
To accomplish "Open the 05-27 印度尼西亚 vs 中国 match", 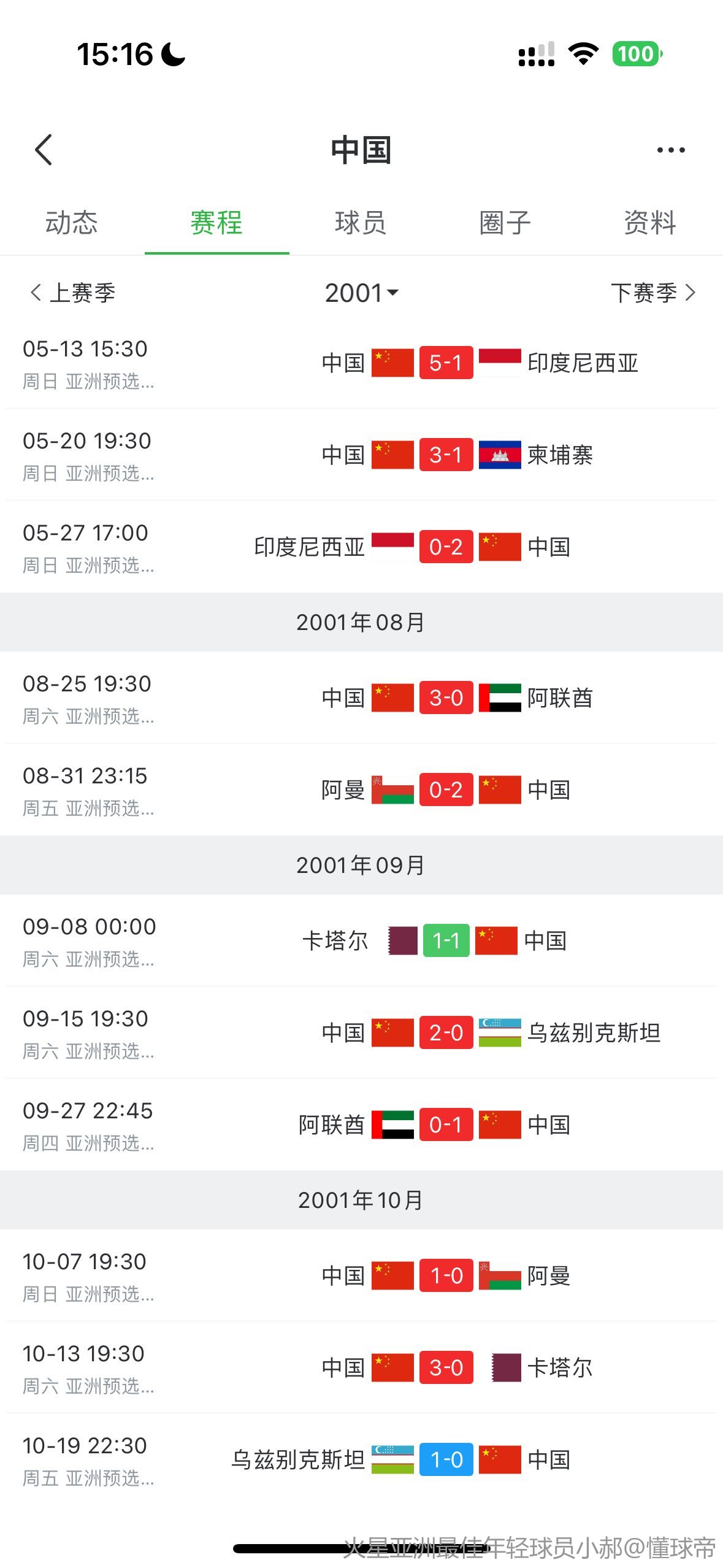I will pyautogui.click(x=361, y=547).
